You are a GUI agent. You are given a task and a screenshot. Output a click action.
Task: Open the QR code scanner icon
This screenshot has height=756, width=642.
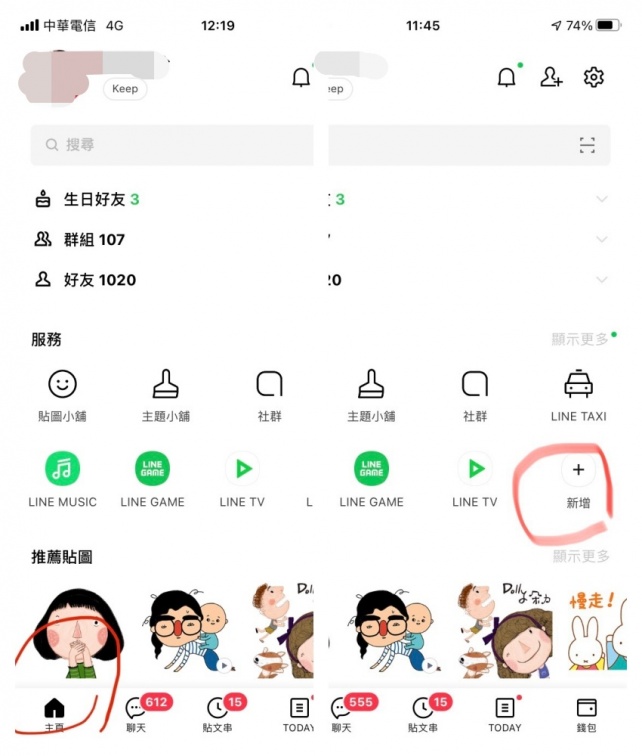click(x=587, y=146)
